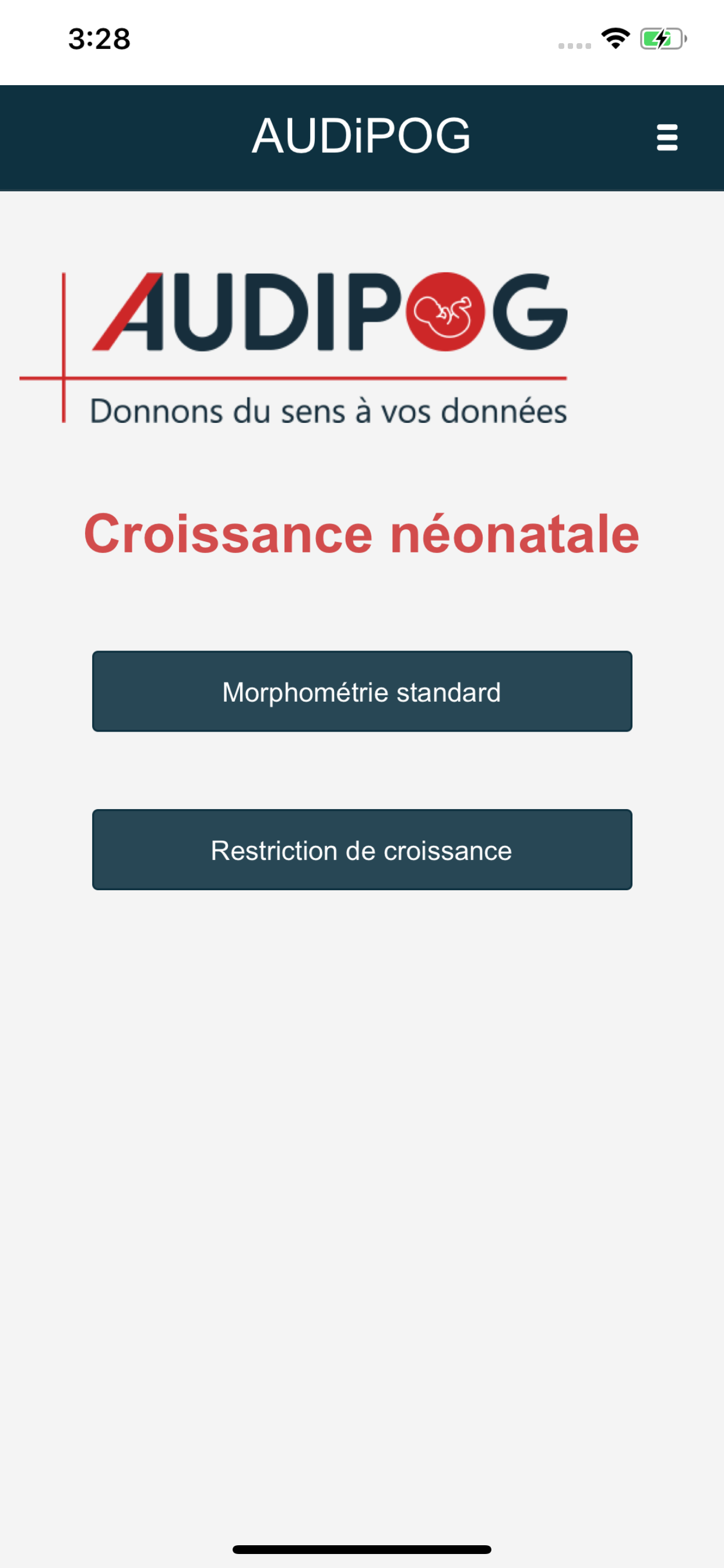724x1568 pixels.
Task: Click the status bar area
Action: (362, 39)
